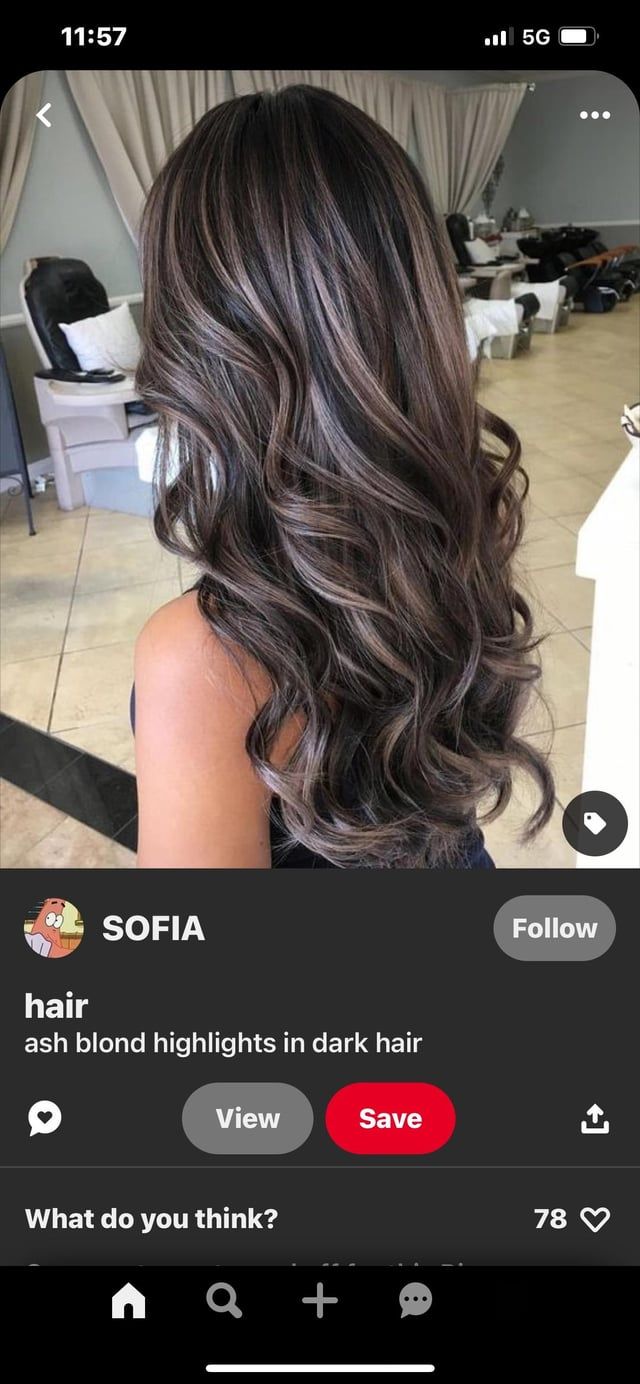Like the pin with the heart icon
The image size is (640, 1384).
(595, 1219)
